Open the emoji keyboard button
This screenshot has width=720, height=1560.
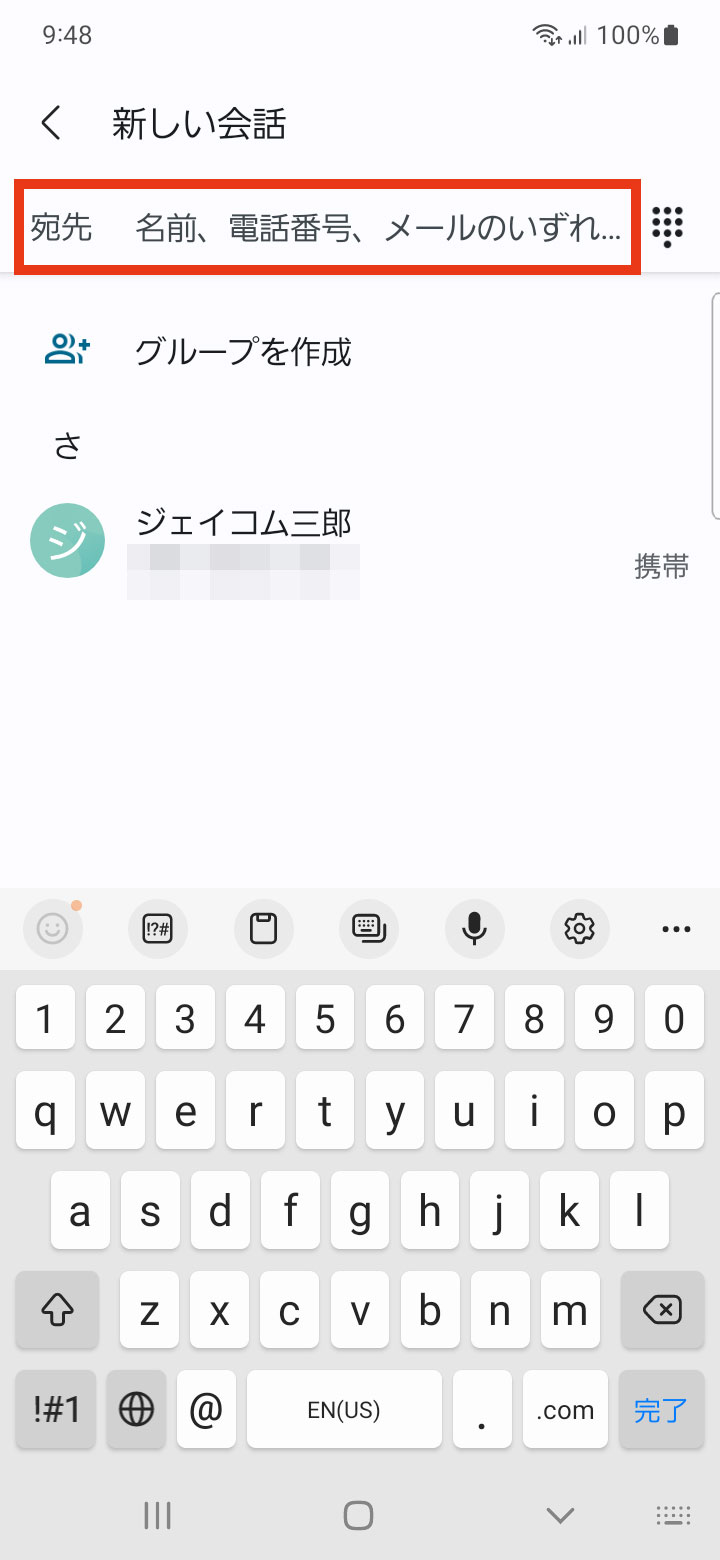53,929
